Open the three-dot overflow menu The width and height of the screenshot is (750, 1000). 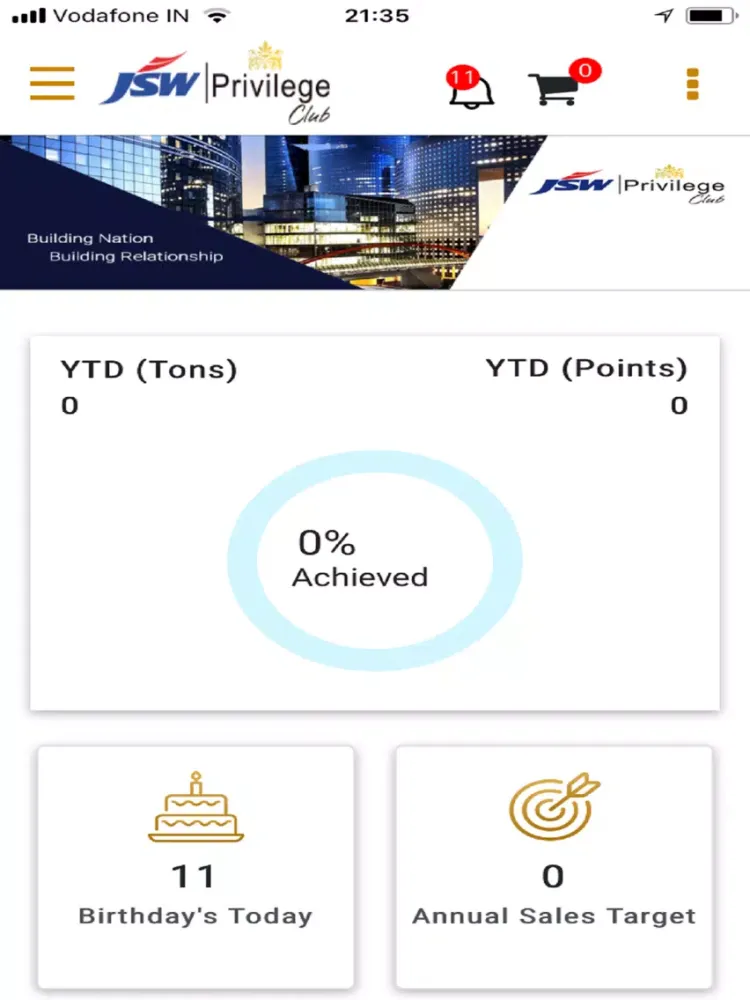pos(692,84)
